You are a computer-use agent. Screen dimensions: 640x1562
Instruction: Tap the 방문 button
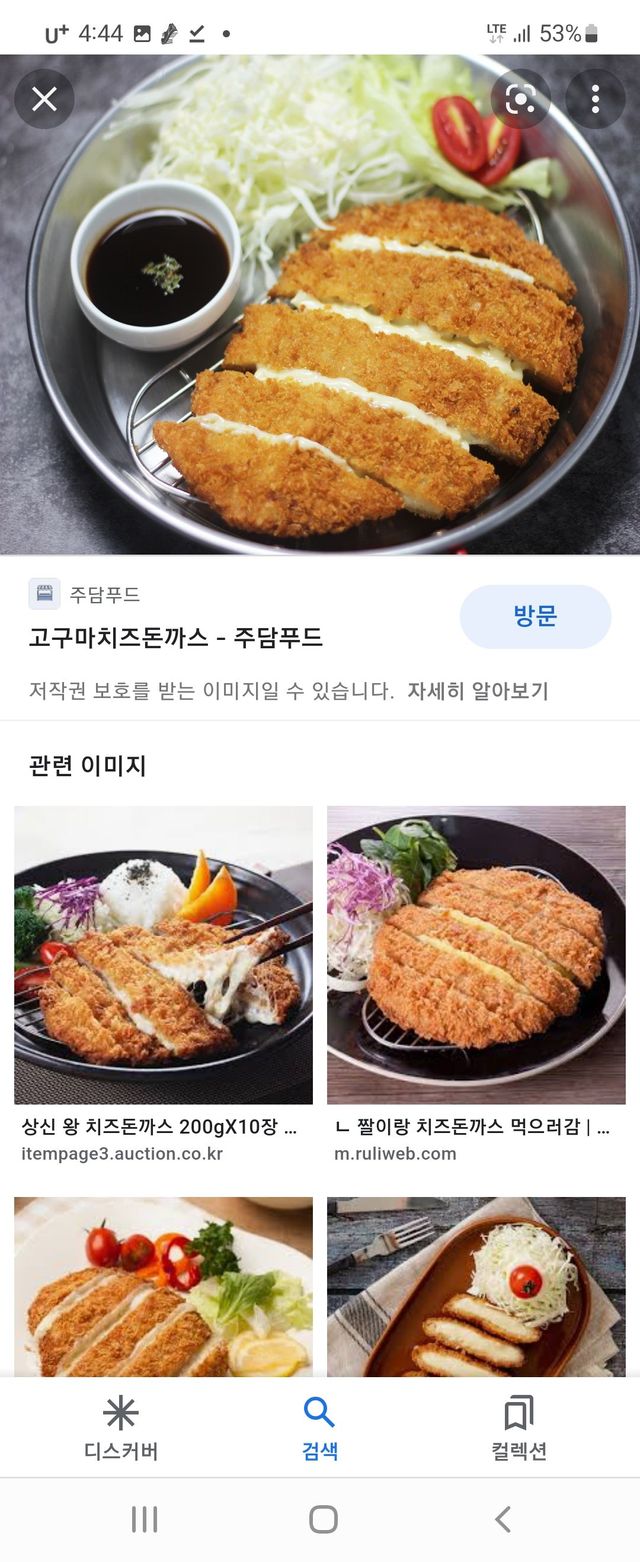tap(535, 616)
